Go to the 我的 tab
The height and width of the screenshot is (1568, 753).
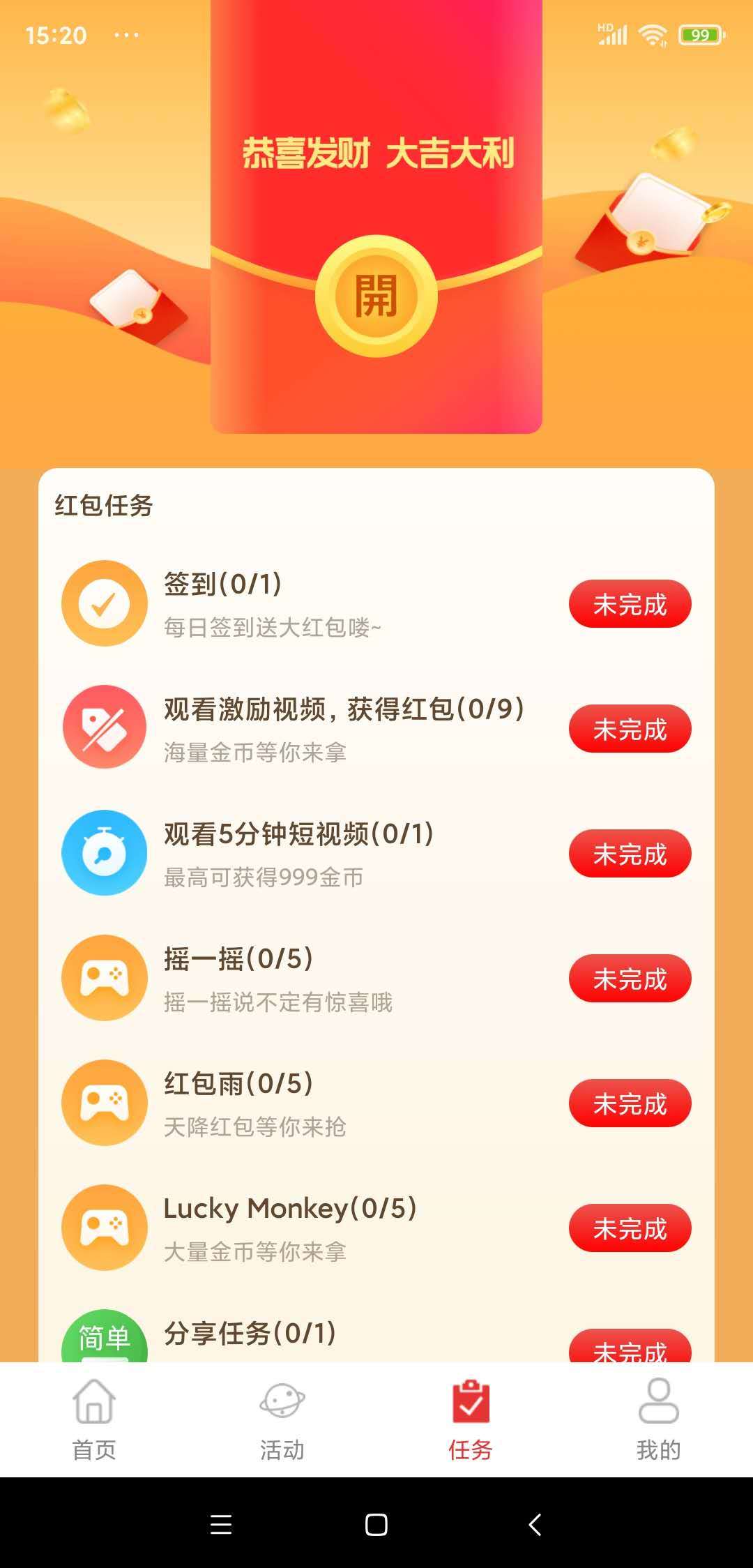[658, 1419]
